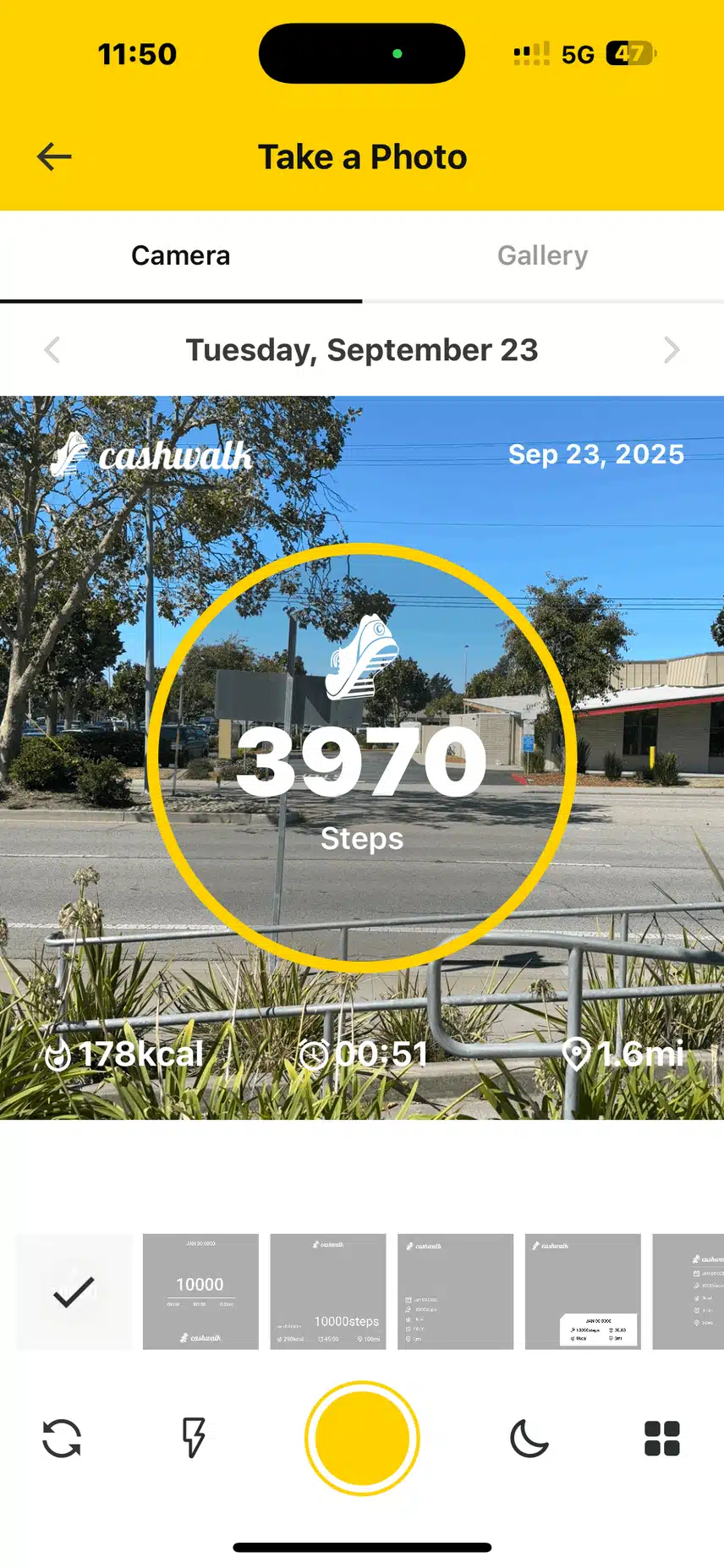Flip the camera with the rotate icon
Screen dimensions: 724x1568
coord(62,1438)
